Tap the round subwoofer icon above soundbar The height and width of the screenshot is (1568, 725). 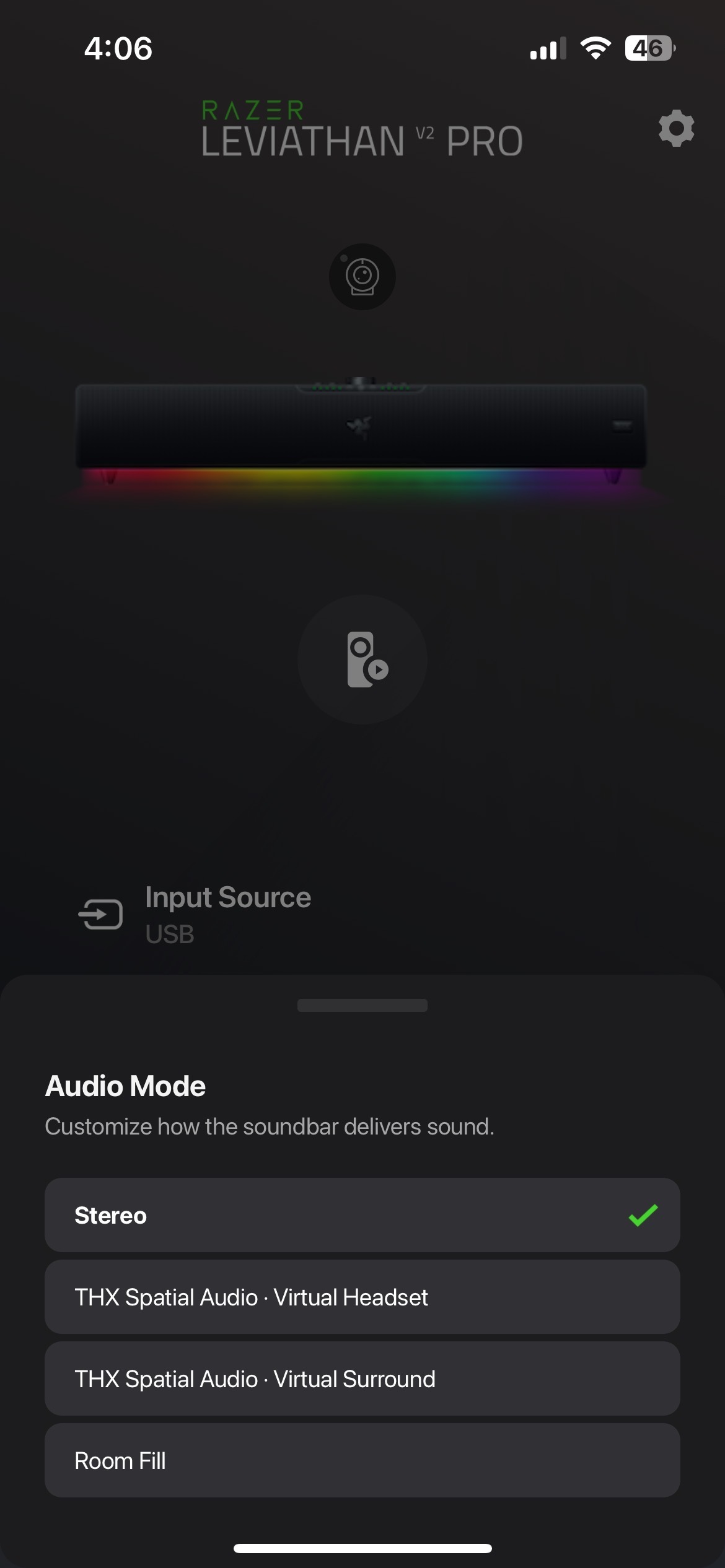(362, 276)
